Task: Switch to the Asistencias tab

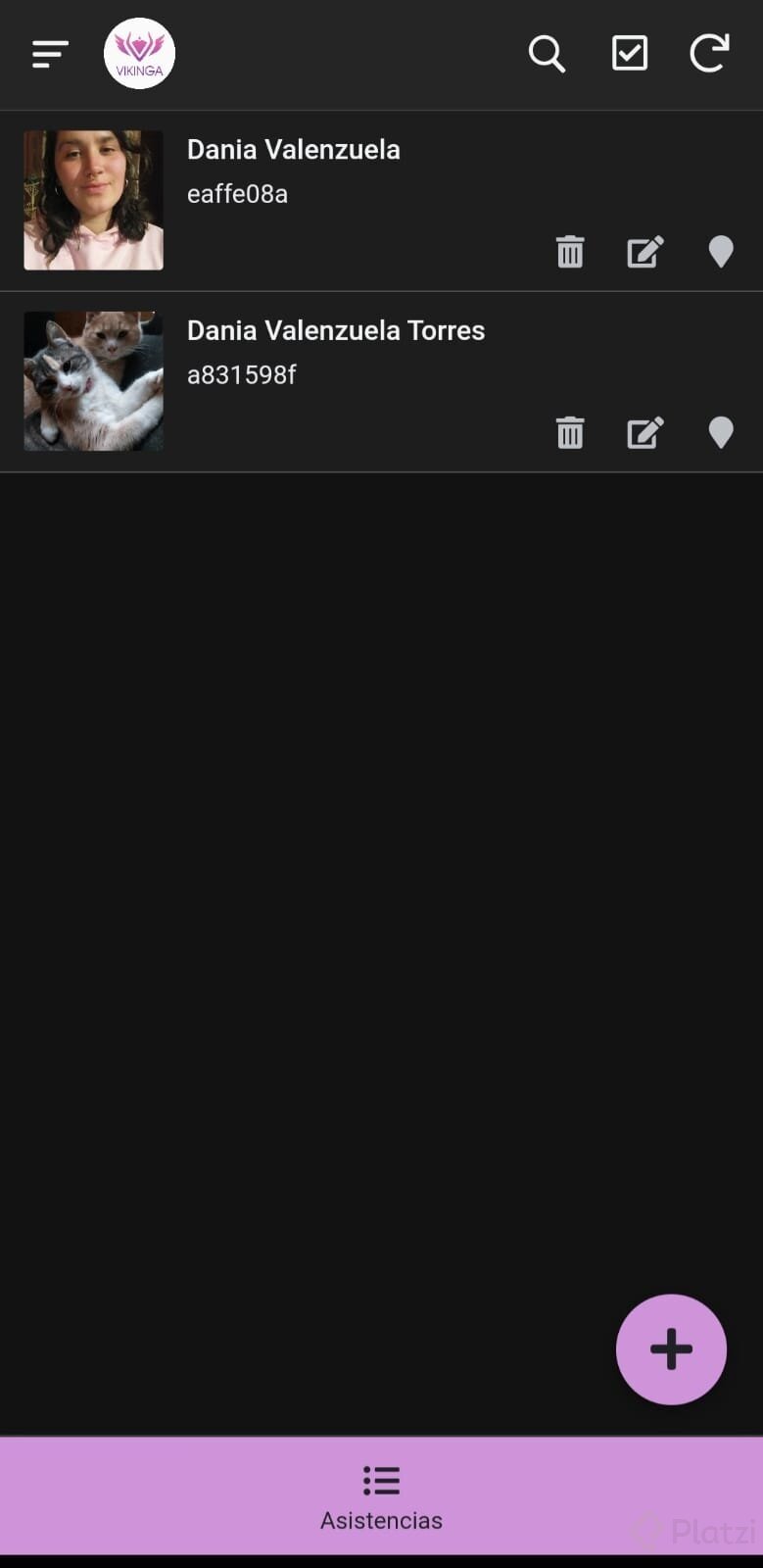Action: click(381, 1496)
